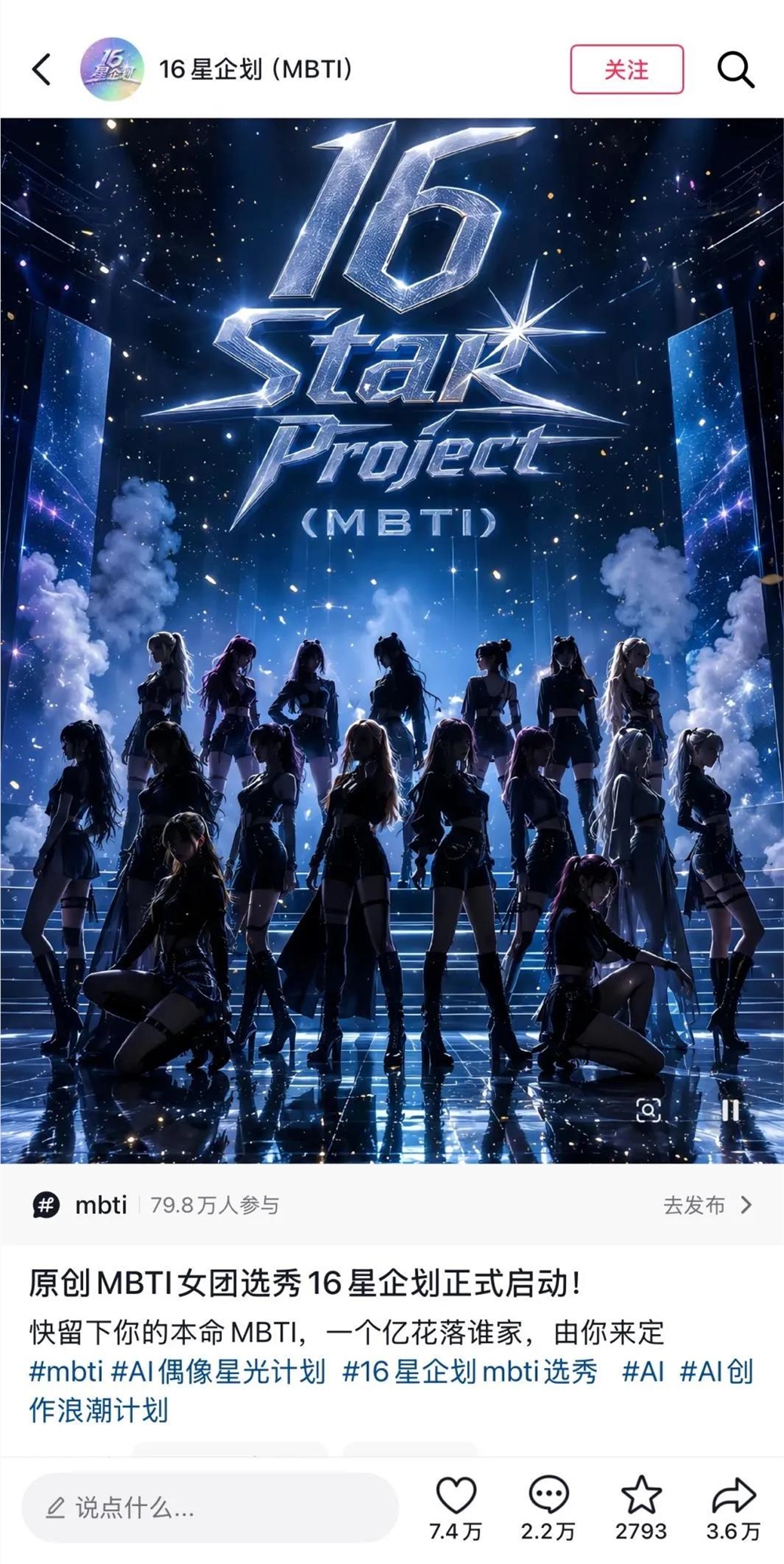The image size is (784, 1564).
Task: Share the post using the arrow icon
Action: pyautogui.click(x=733, y=1508)
